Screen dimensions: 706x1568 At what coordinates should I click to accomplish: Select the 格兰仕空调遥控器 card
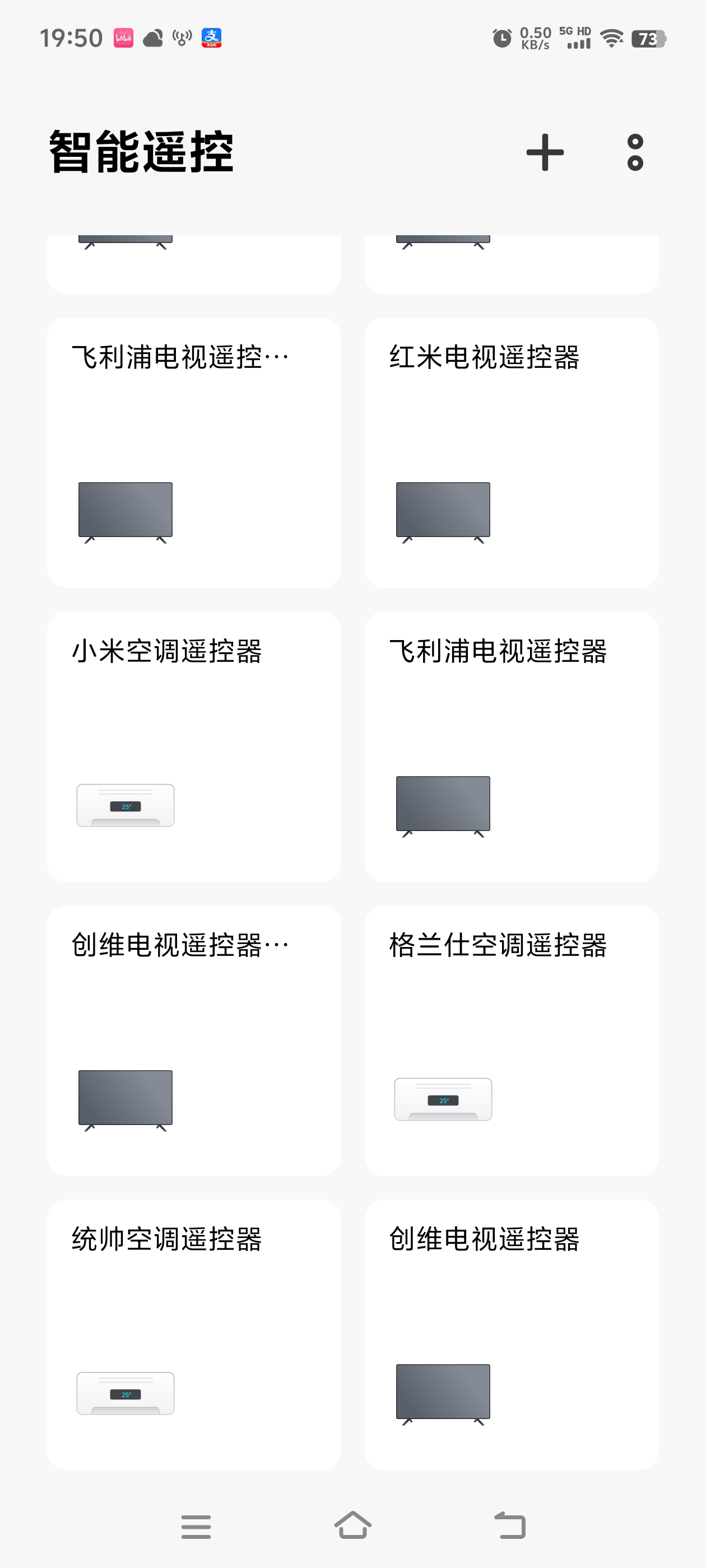[x=511, y=1040]
